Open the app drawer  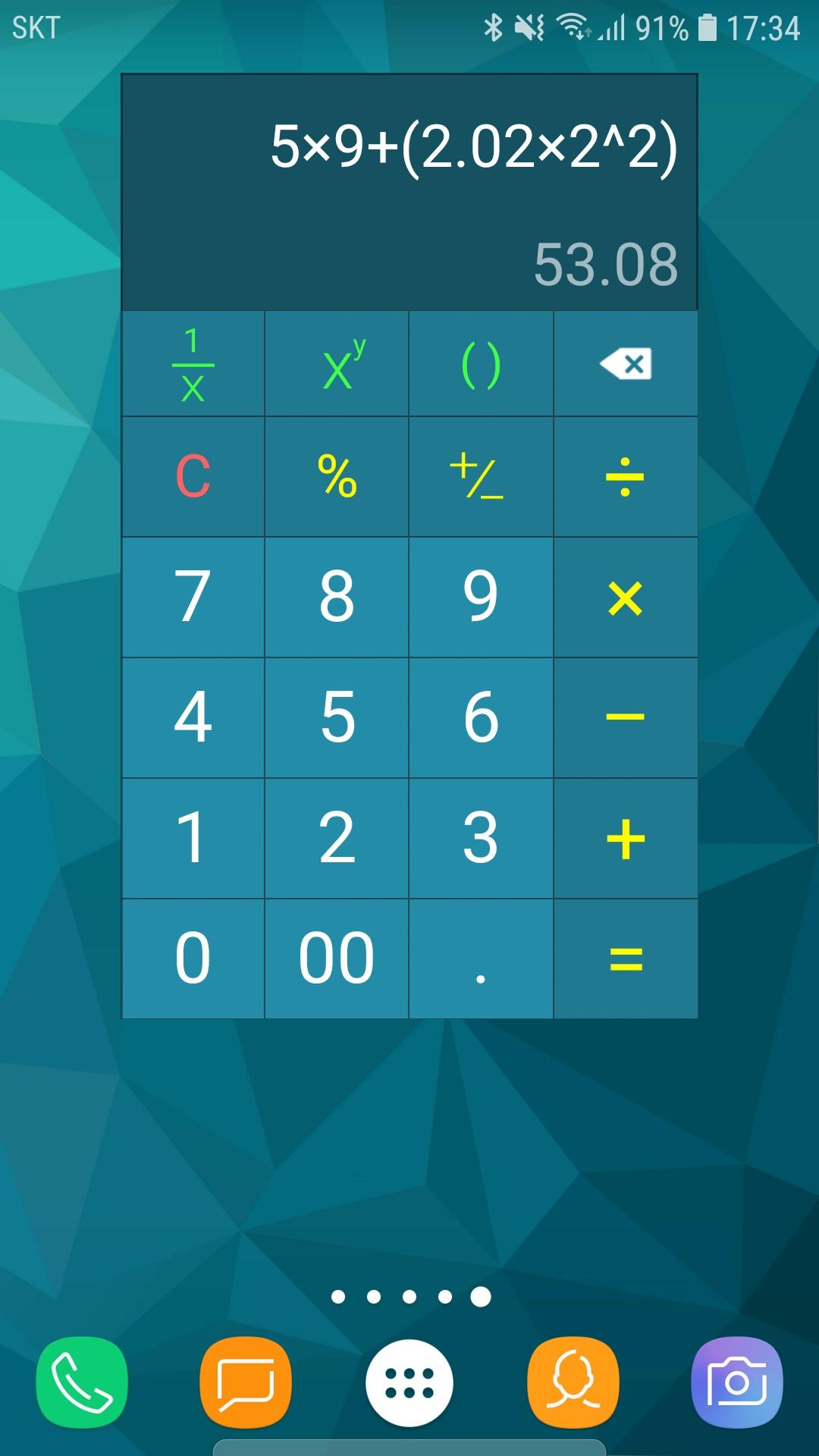click(409, 1382)
